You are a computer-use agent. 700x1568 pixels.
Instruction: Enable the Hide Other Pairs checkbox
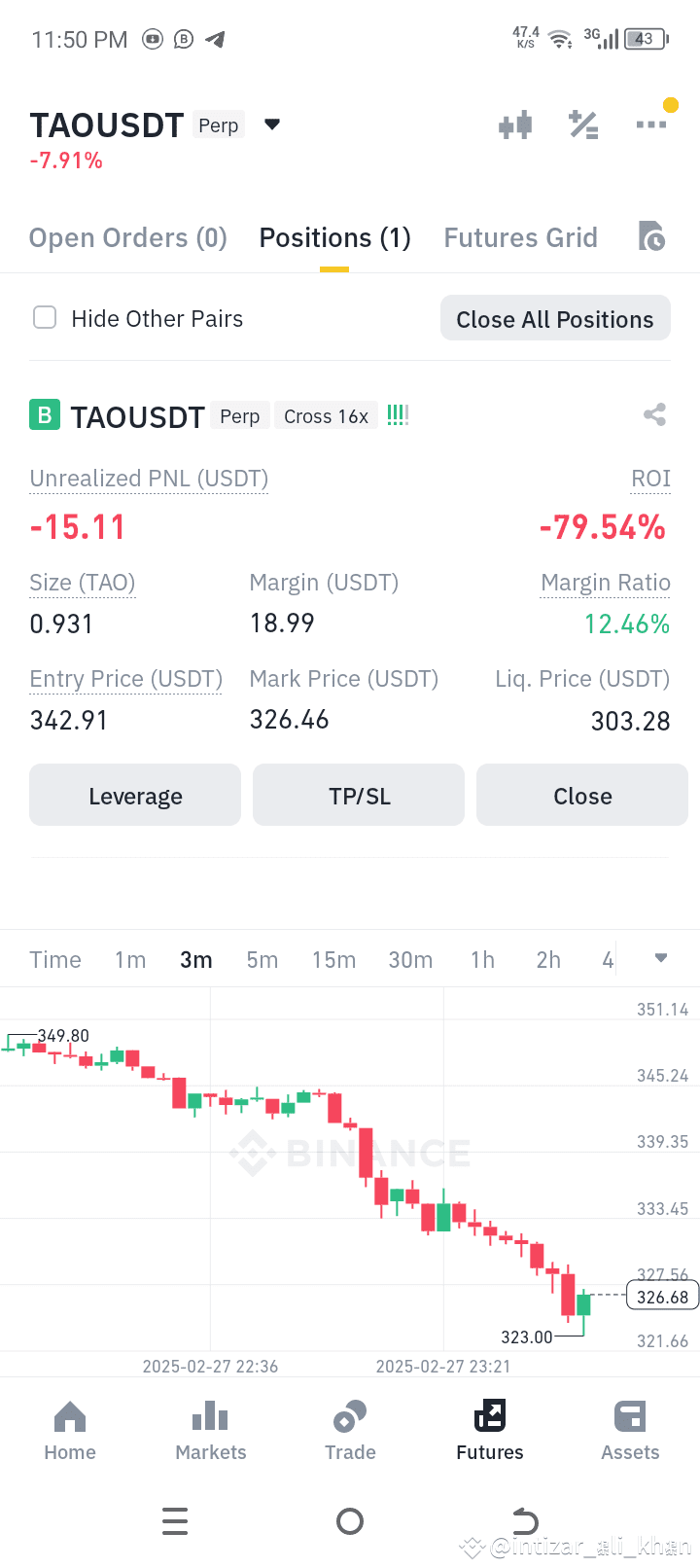click(x=45, y=317)
